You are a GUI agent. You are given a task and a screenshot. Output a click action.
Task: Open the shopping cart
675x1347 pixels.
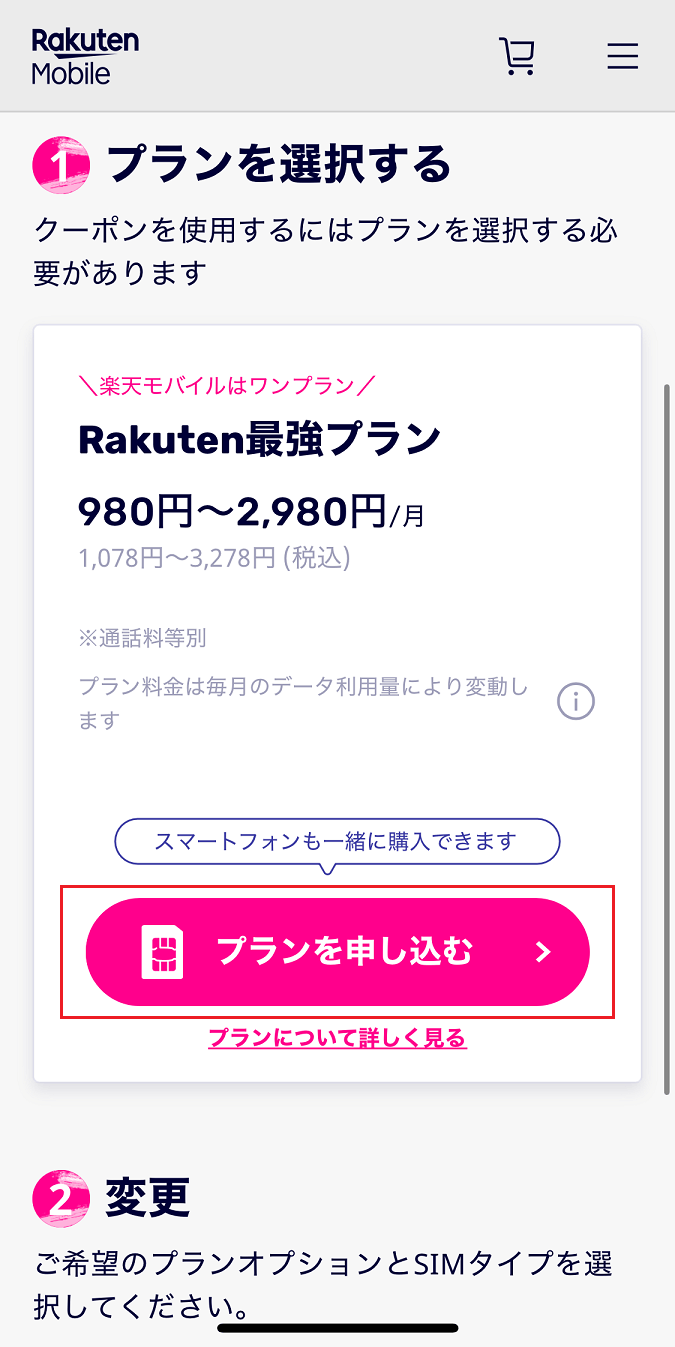click(x=517, y=56)
